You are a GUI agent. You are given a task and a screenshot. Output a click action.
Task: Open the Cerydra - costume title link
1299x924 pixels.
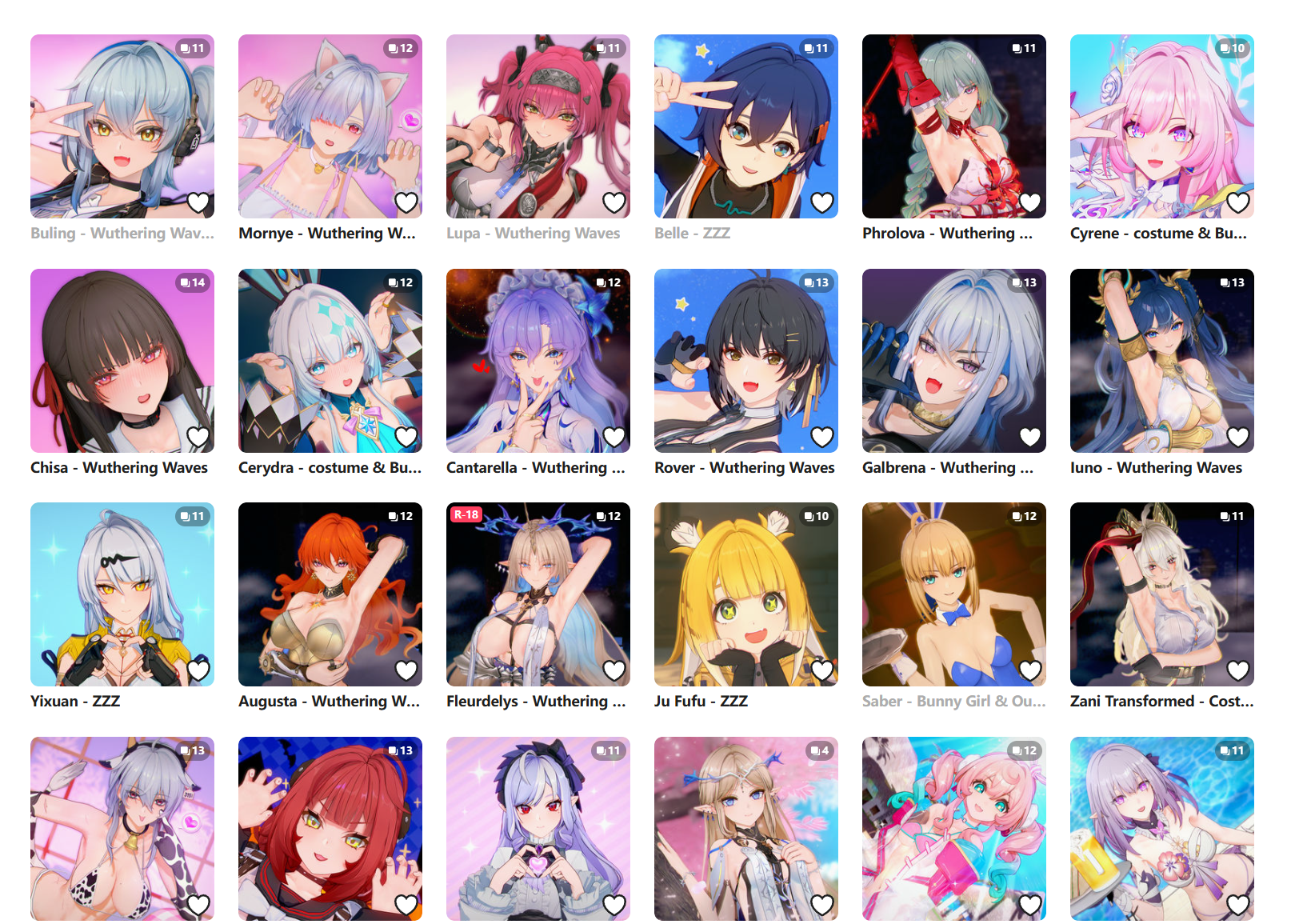[x=330, y=467]
